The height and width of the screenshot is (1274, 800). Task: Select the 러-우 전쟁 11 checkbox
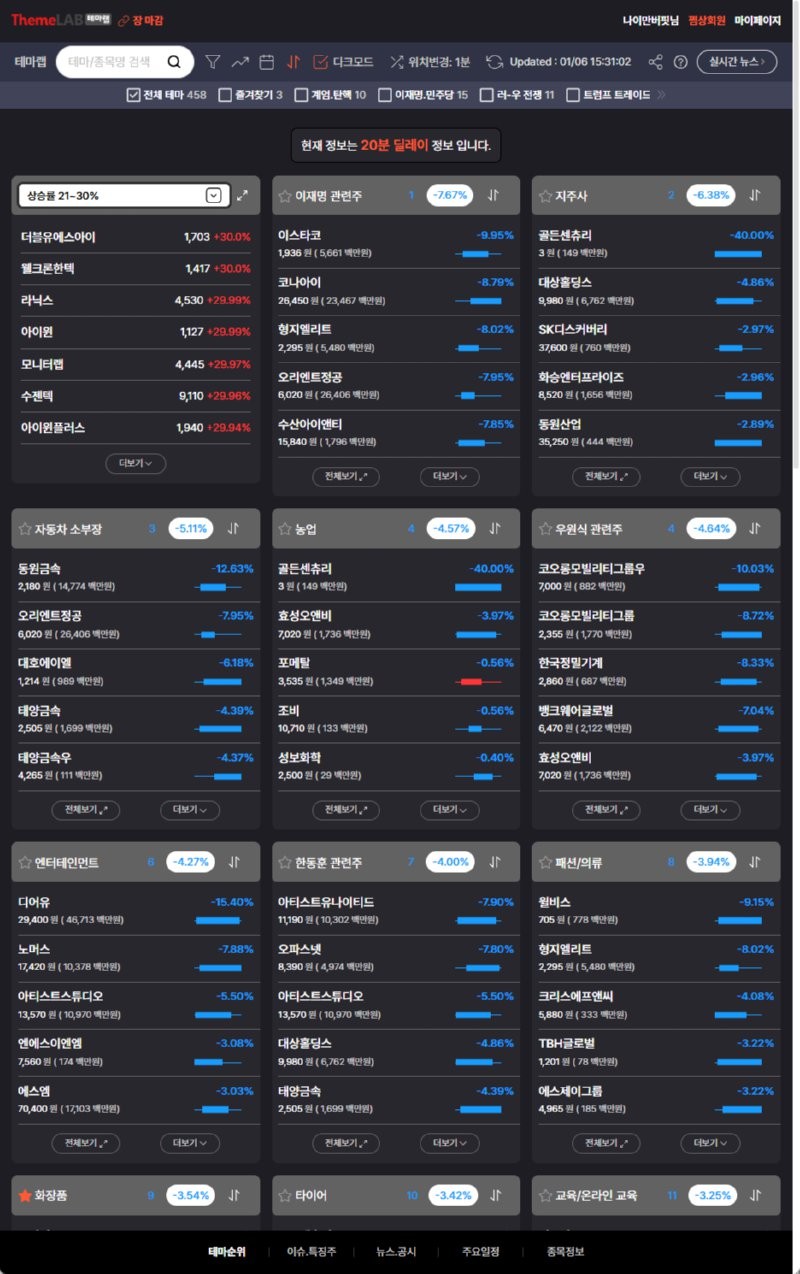(x=487, y=95)
